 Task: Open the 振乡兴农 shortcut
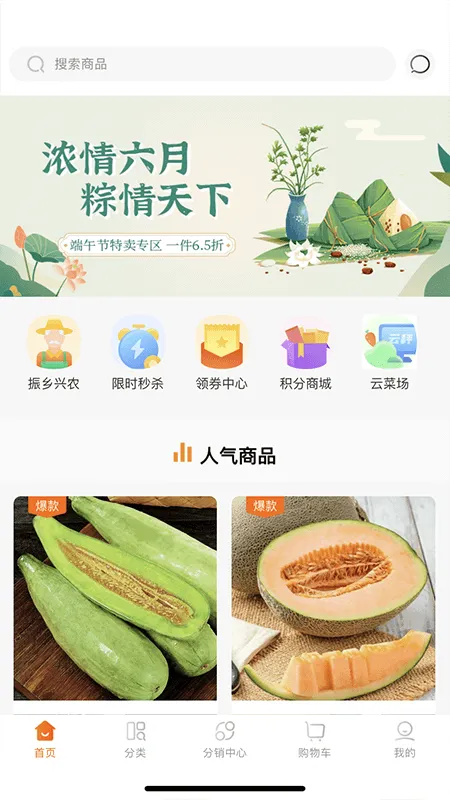click(x=54, y=353)
